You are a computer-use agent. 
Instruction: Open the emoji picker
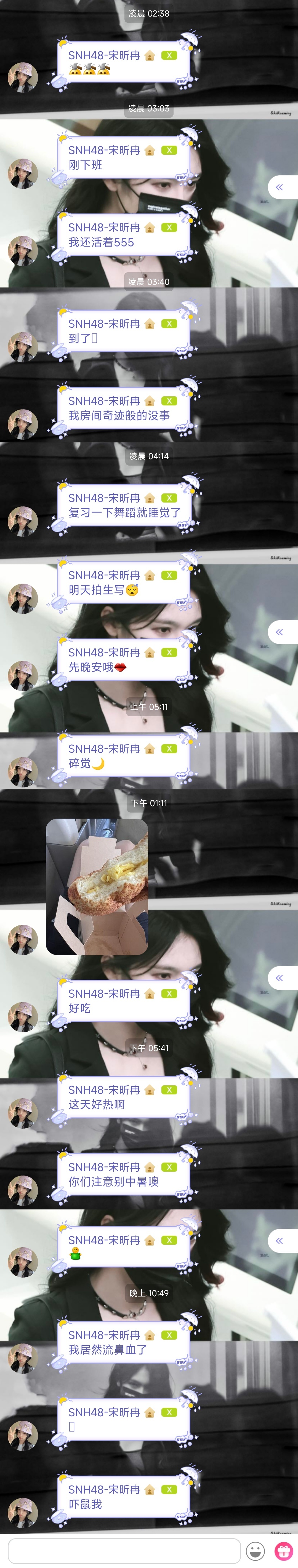coord(255,1550)
